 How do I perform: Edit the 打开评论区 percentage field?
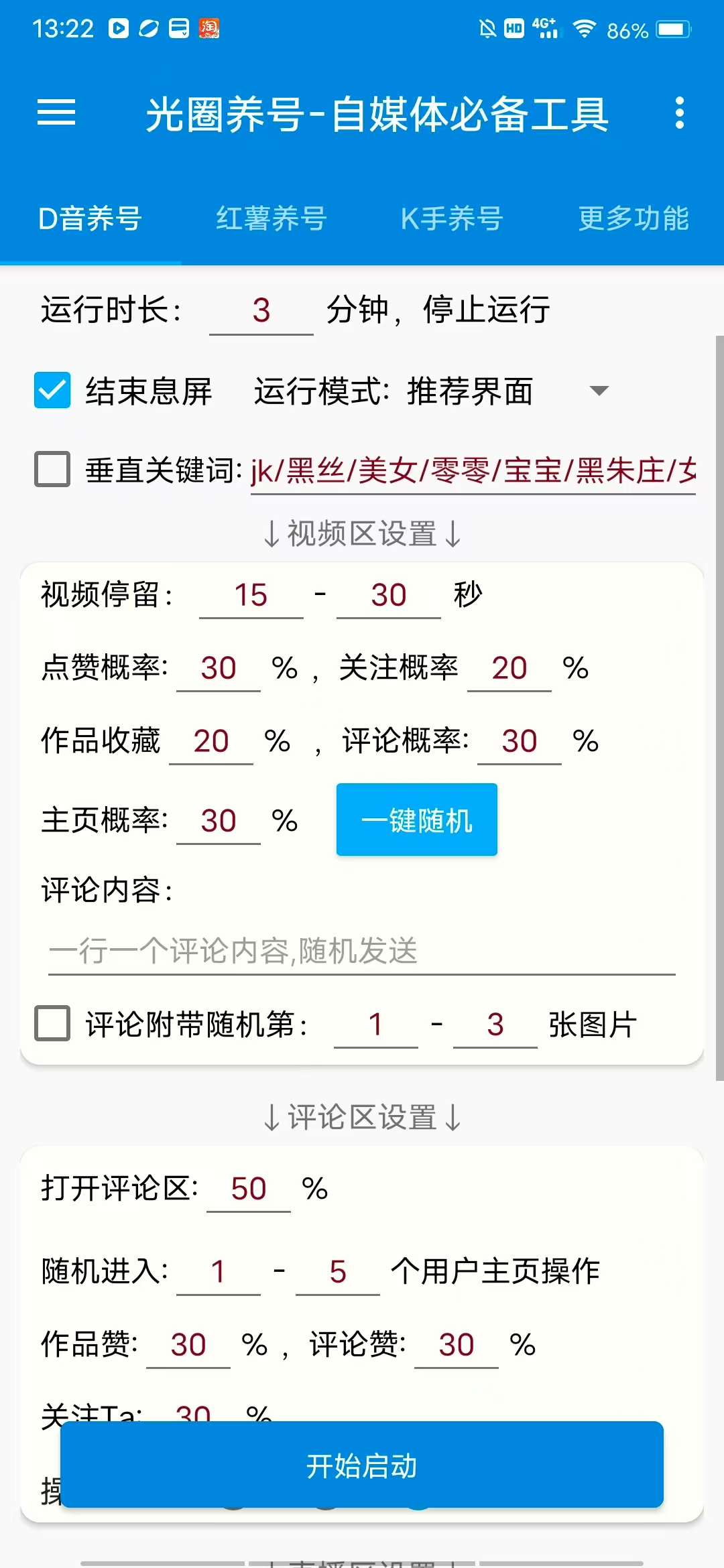(x=249, y=1189)
